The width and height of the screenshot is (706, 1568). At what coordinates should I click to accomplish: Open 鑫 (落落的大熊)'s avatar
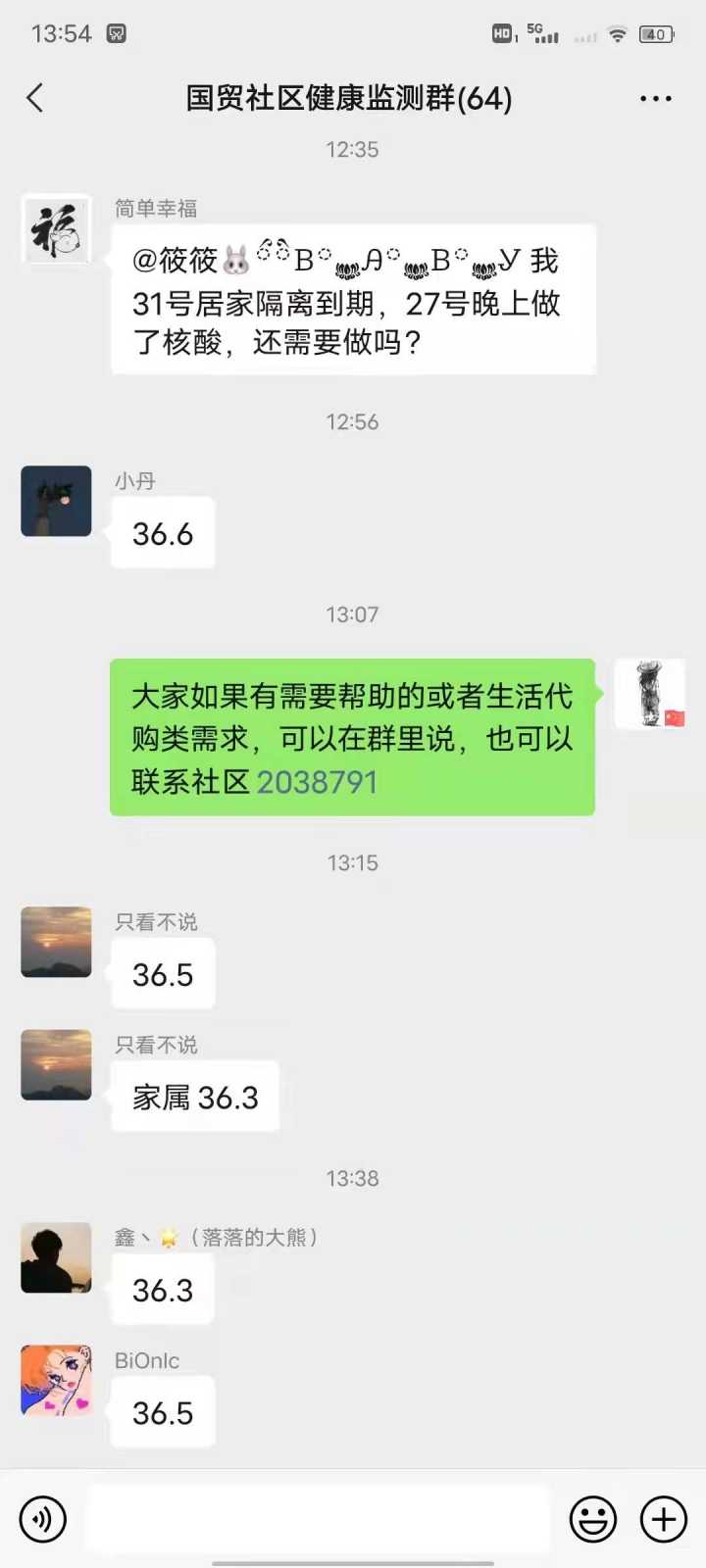[x=56, y=1257]
